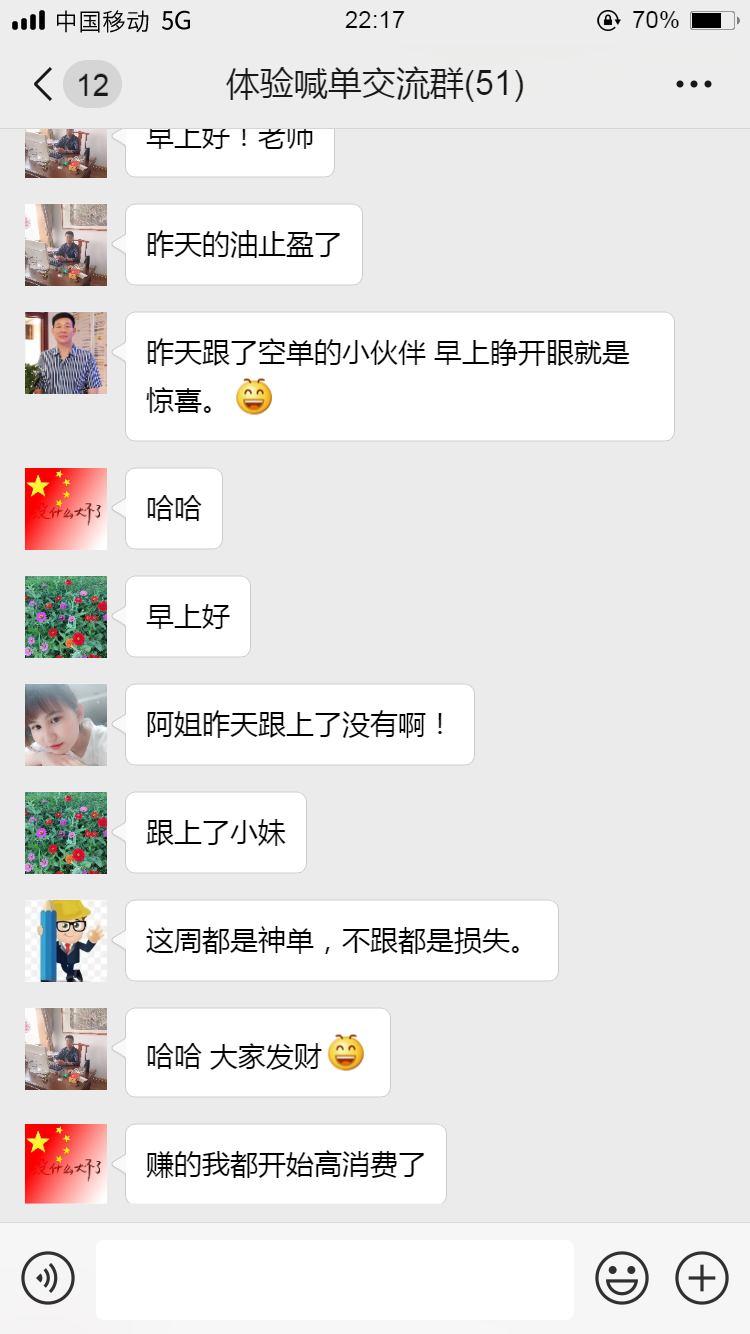750x1334 pixels.
Task: View flower avatar next to '跟上了小妹'
Action: click(x=66, y=833)
